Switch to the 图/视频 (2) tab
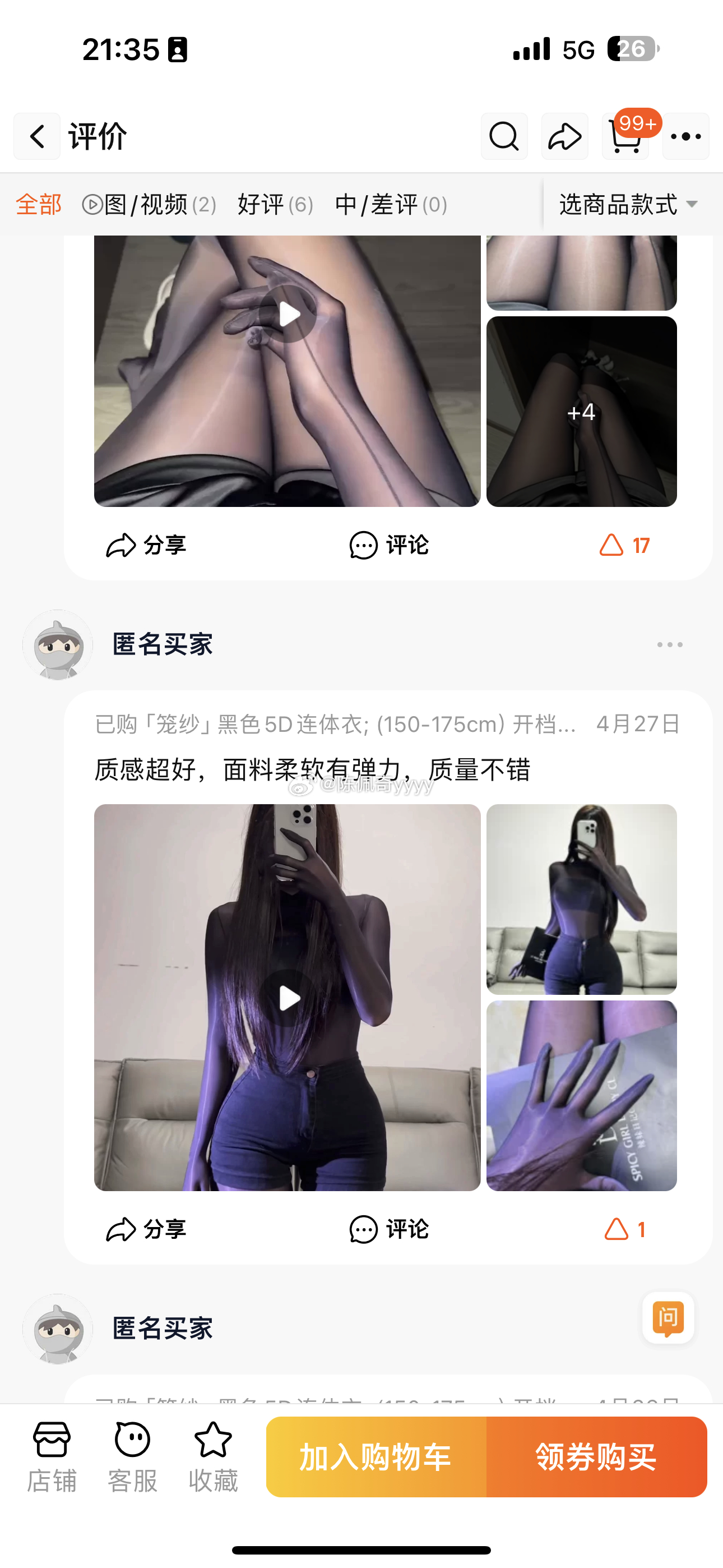Viewport: 723px width, 1568px height. 150,205
